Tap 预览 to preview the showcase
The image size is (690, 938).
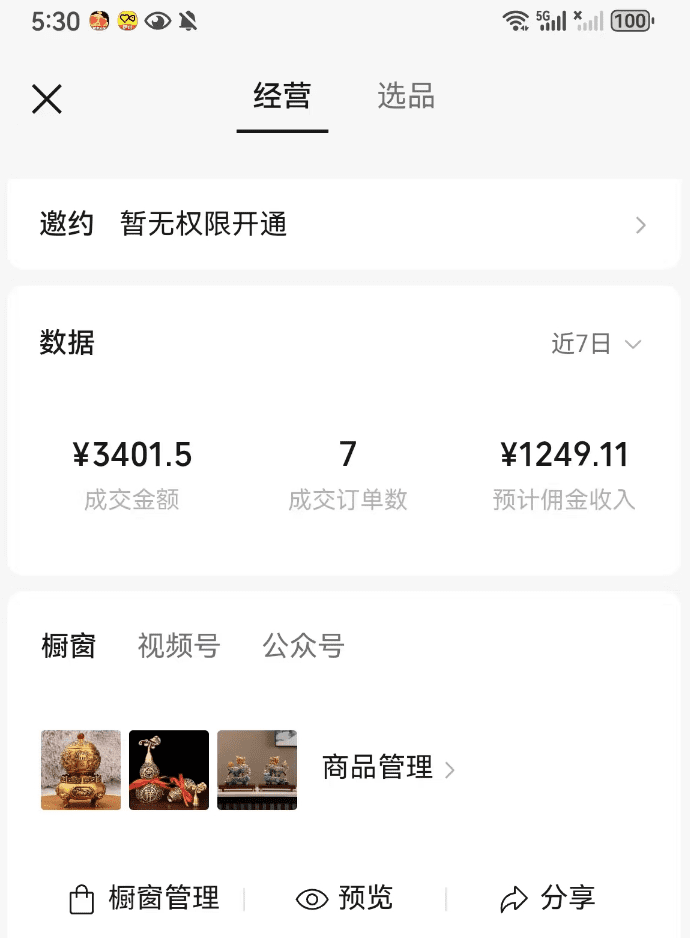(x=345, y=899)
